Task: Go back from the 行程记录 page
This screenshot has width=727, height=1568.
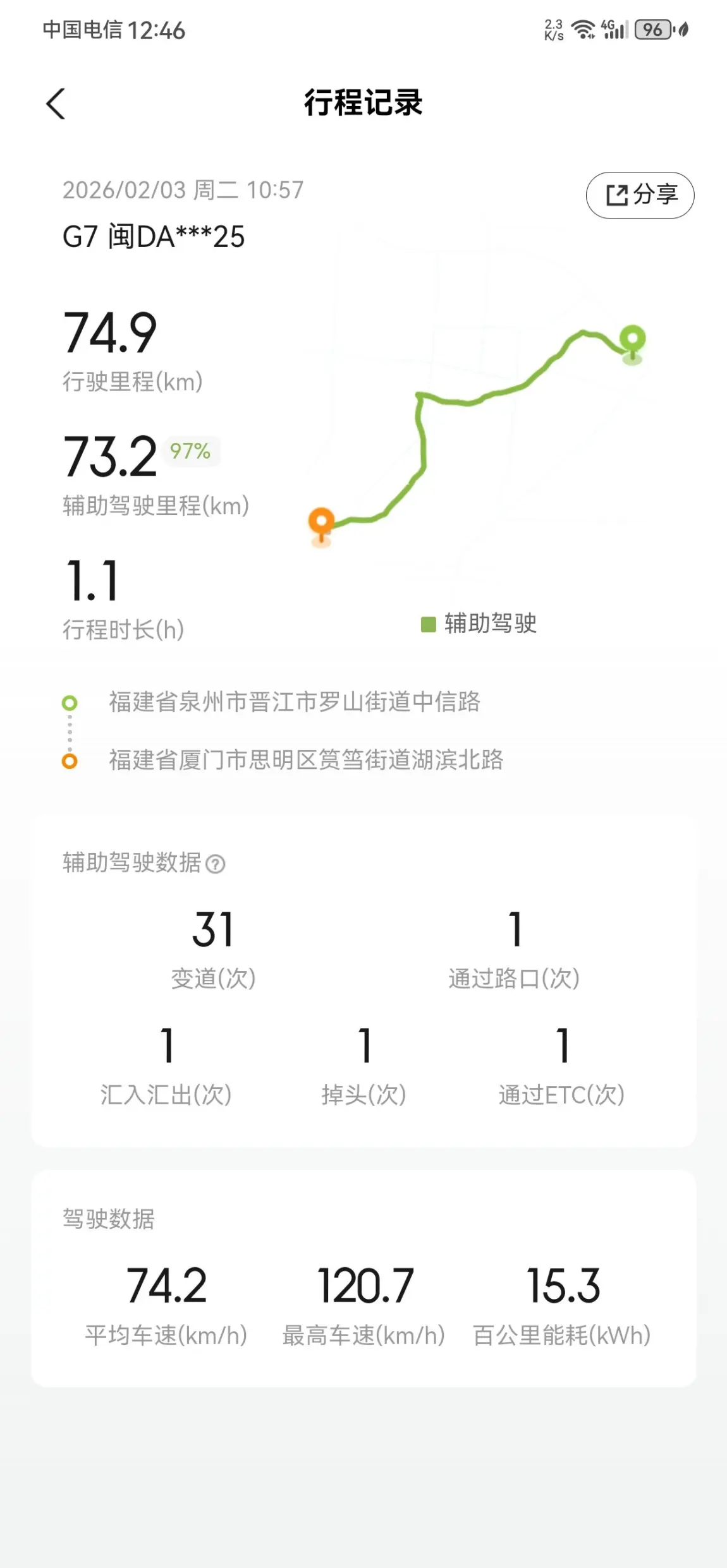Action: coord(56,104)
